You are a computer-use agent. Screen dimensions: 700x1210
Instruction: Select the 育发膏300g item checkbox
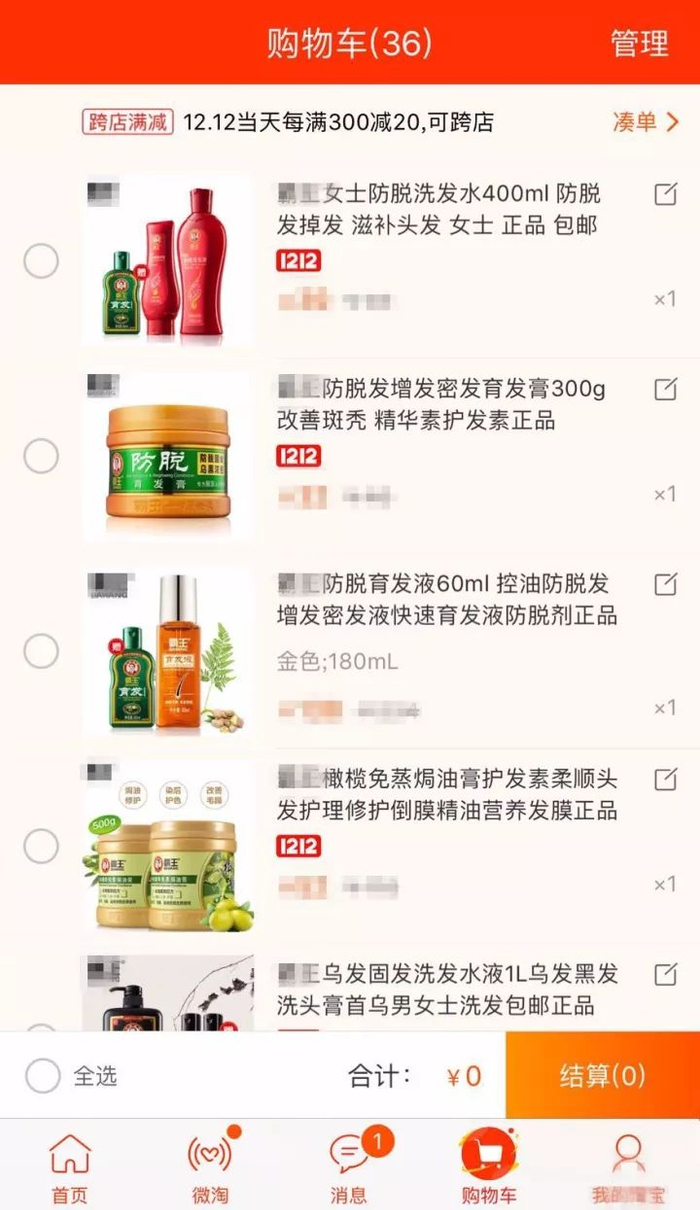tap(41, 456)
